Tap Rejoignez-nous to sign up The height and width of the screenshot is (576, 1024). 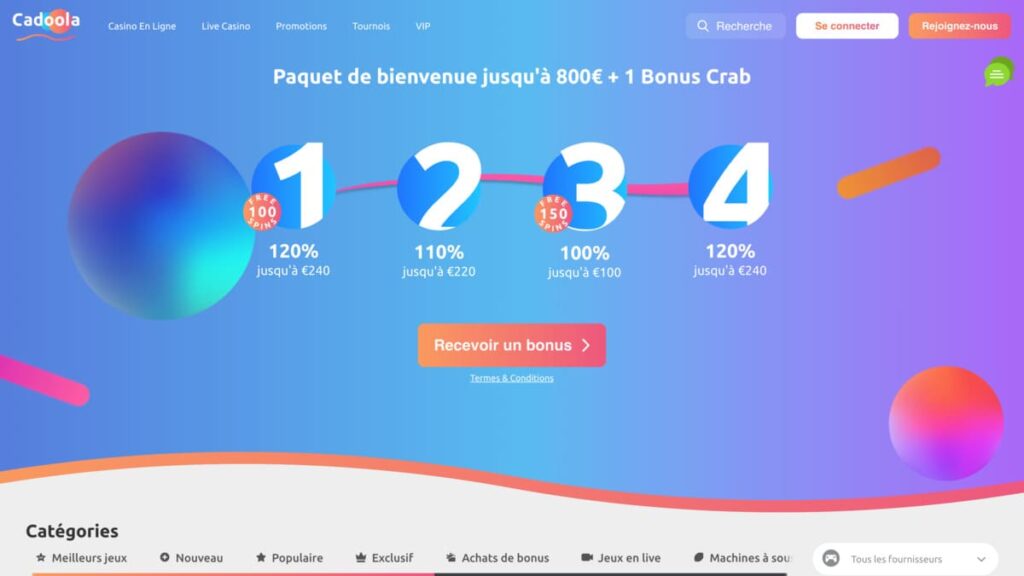coord(959,26)
